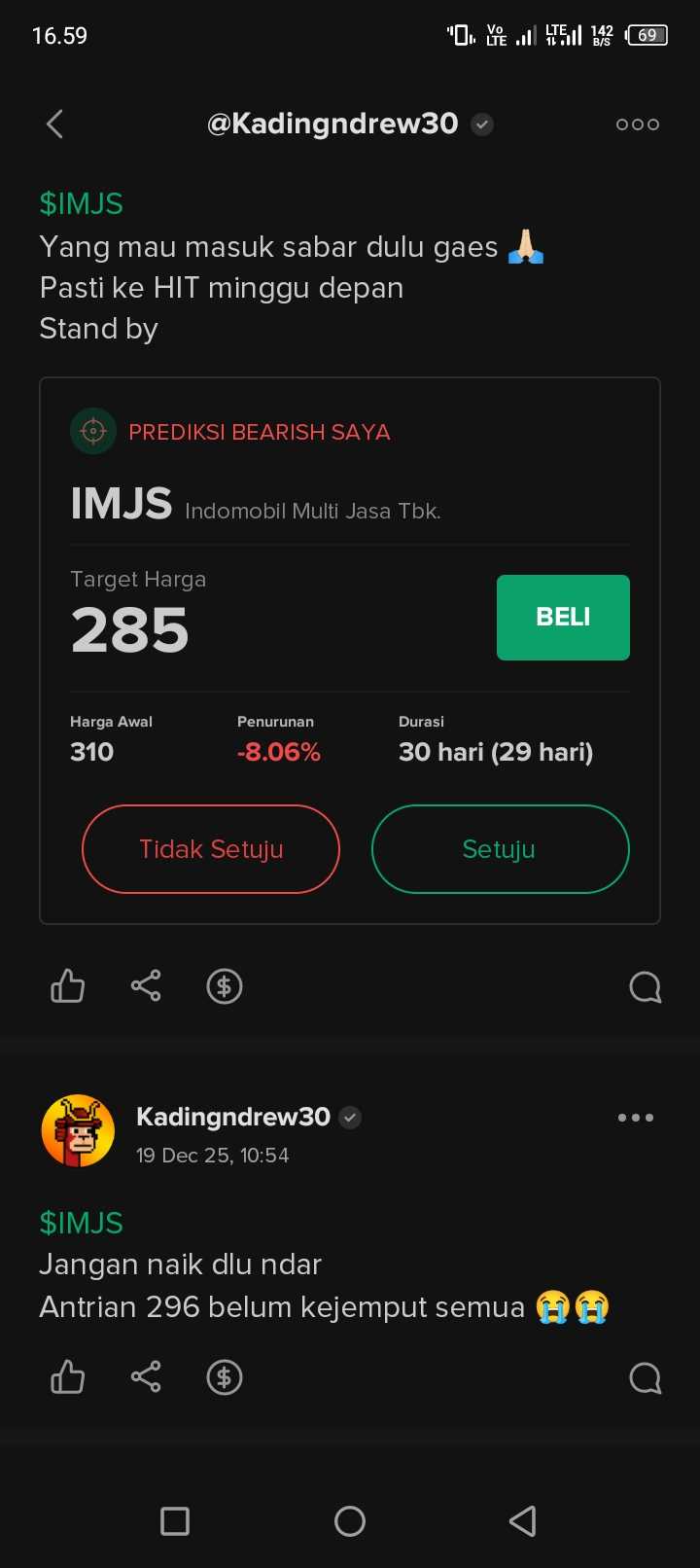Open the $IMJS ticker in the bearish post

click(82, 204)
